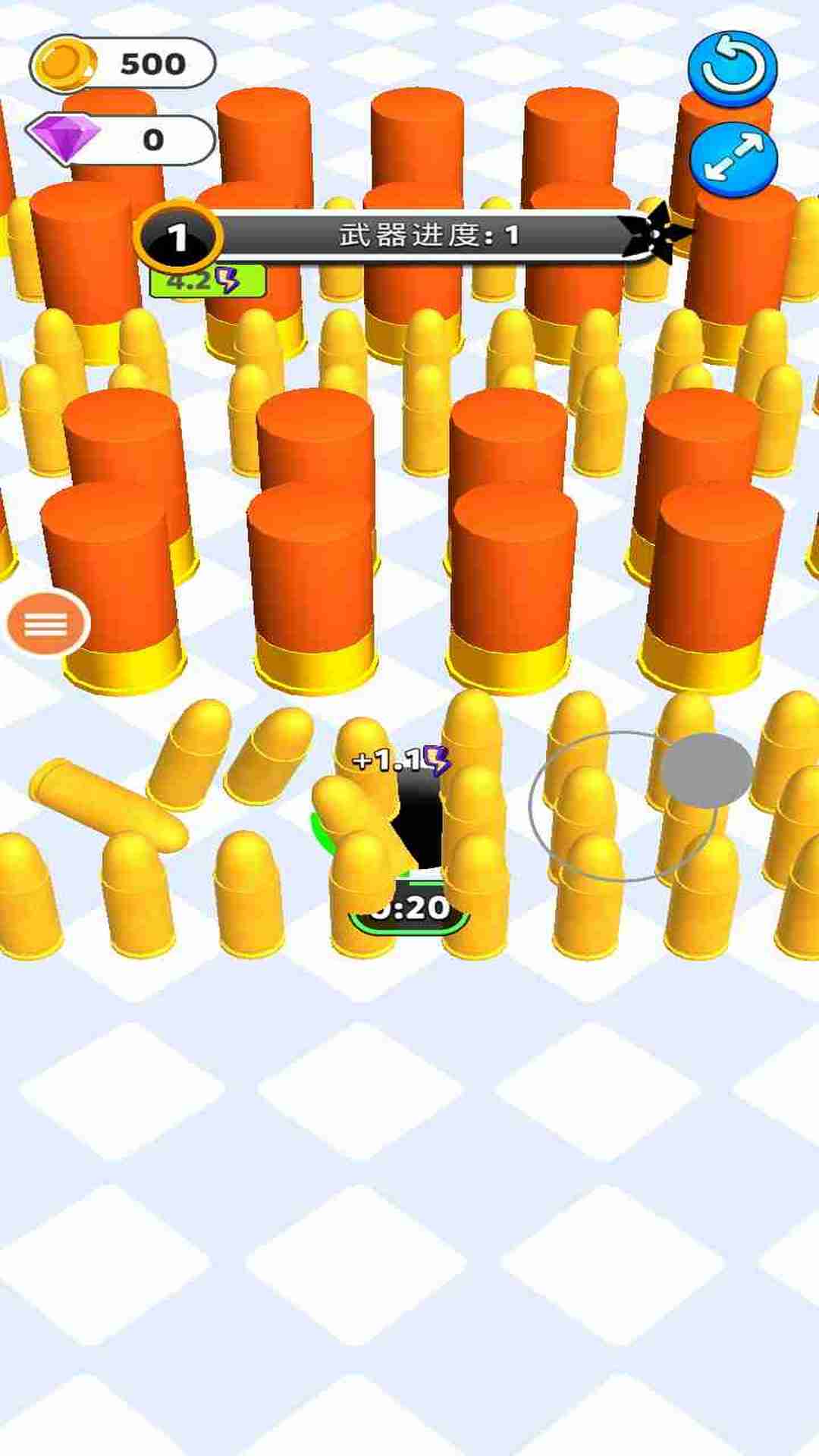Tap the blue restart arrow button

(x=733, y=69)
